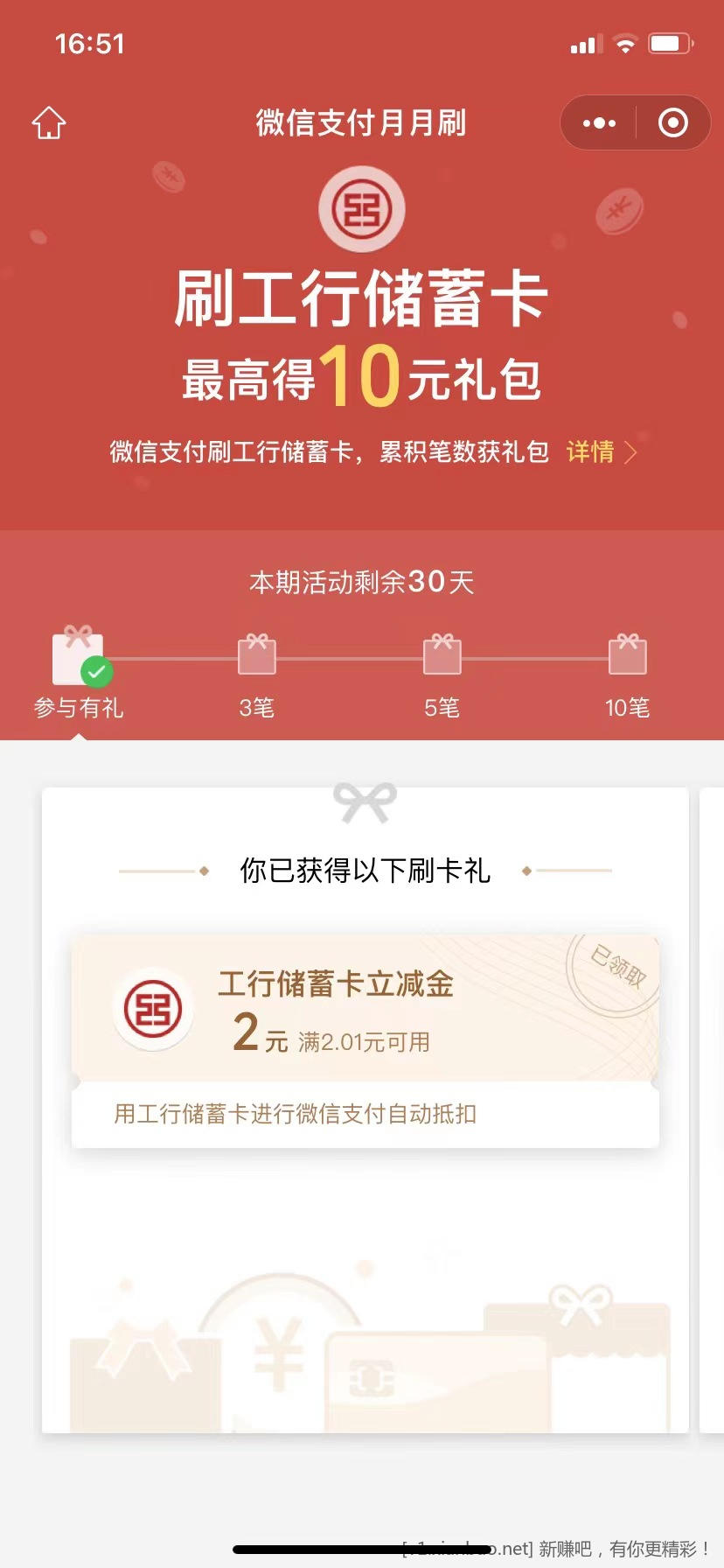Open 详情 activity details link
Screen dimensions: 724x1568
click(601, 452)
